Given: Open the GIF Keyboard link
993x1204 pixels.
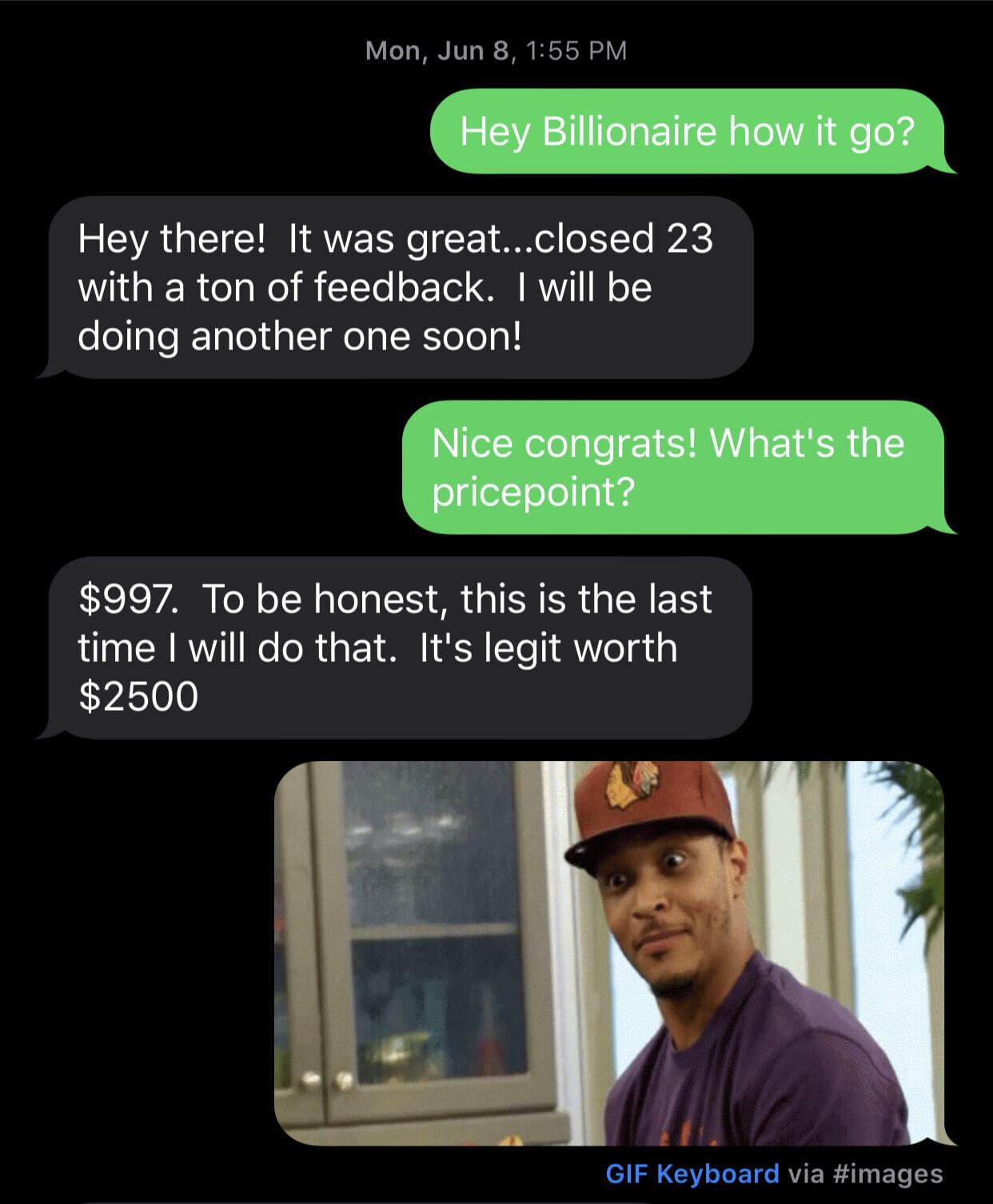Looking at the screenshot, I should [692, 1174].
